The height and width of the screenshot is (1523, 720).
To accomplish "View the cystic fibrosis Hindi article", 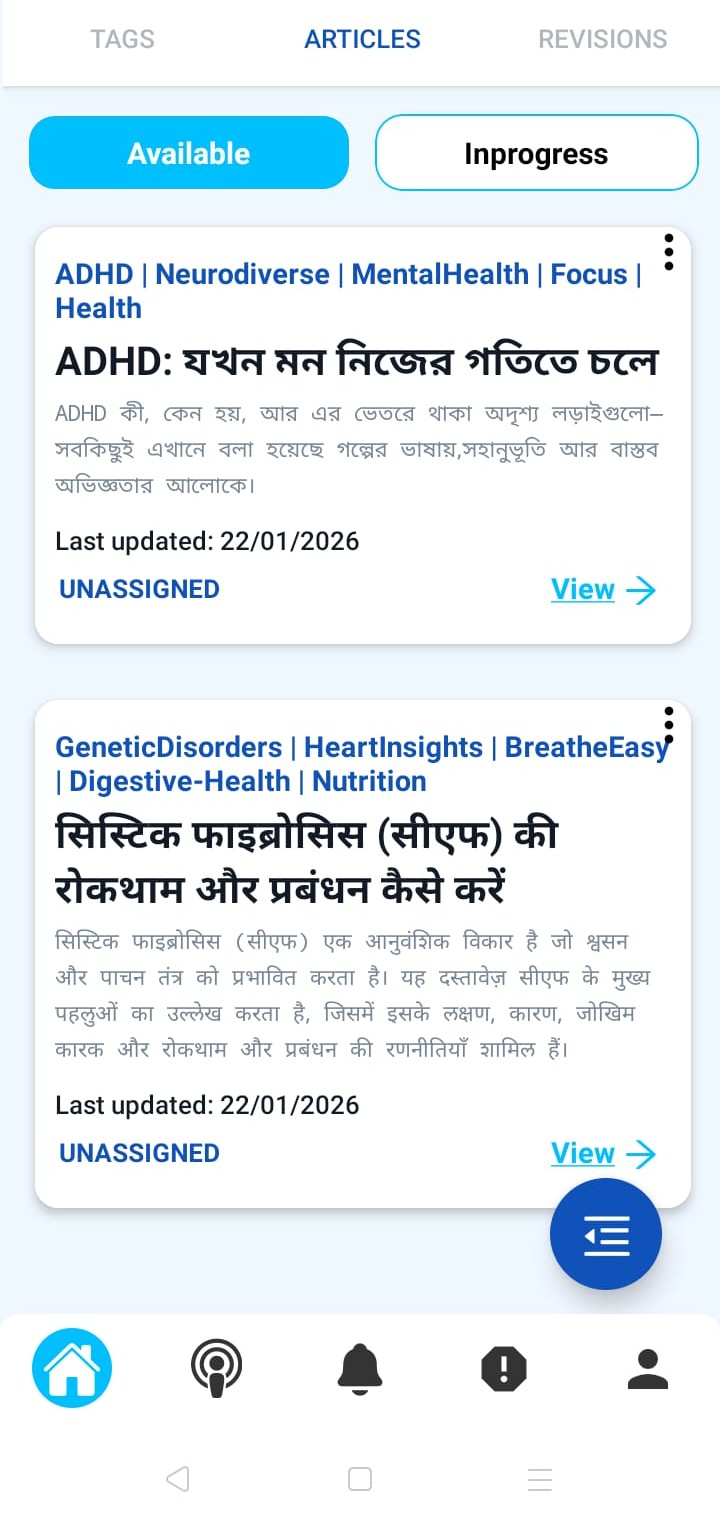I will click(x=602, y=1154).
